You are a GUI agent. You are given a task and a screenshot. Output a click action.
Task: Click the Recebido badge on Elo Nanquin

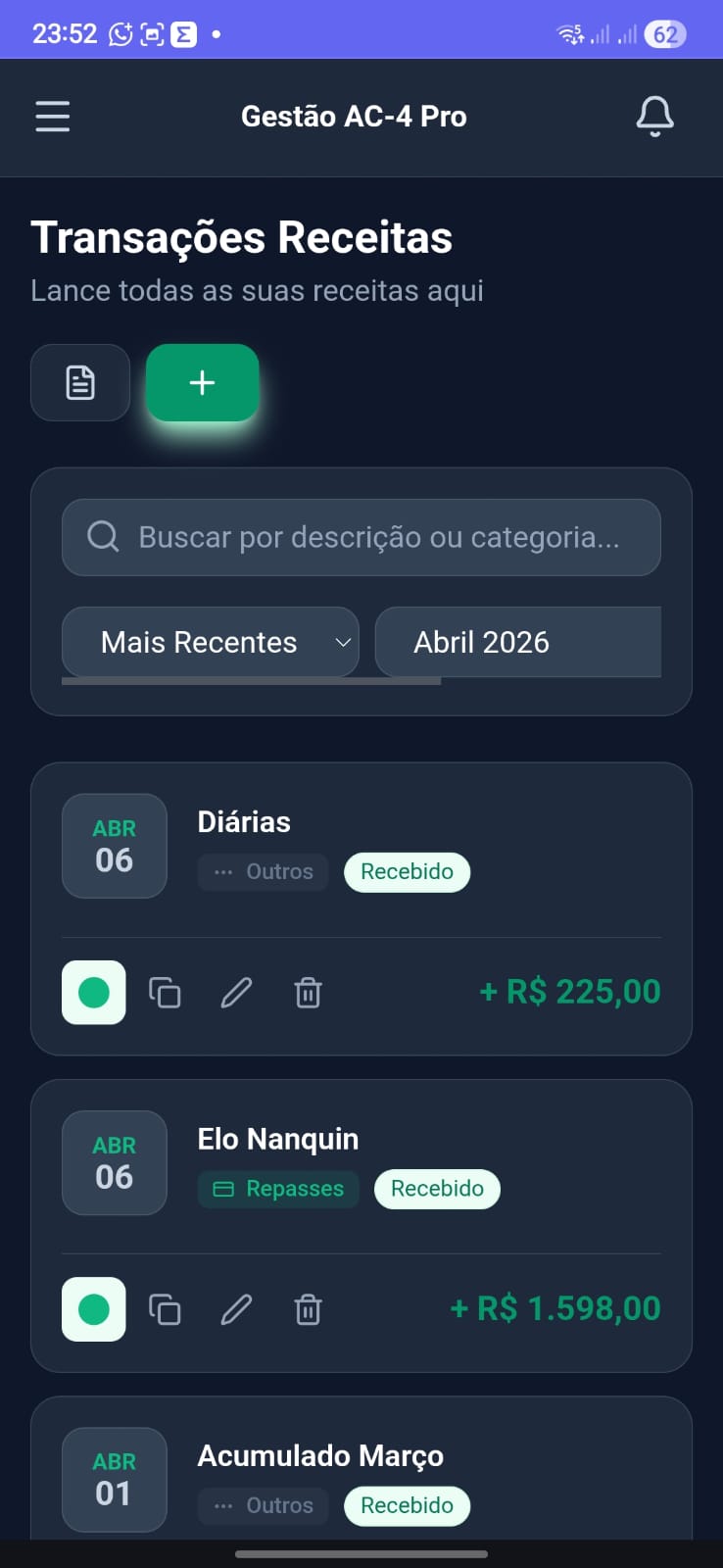tap(437, 1189)
